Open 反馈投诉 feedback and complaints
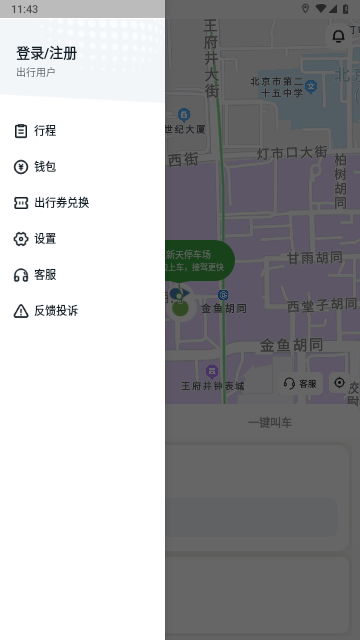This screenshot has width=360, height=640. point(82,311)
